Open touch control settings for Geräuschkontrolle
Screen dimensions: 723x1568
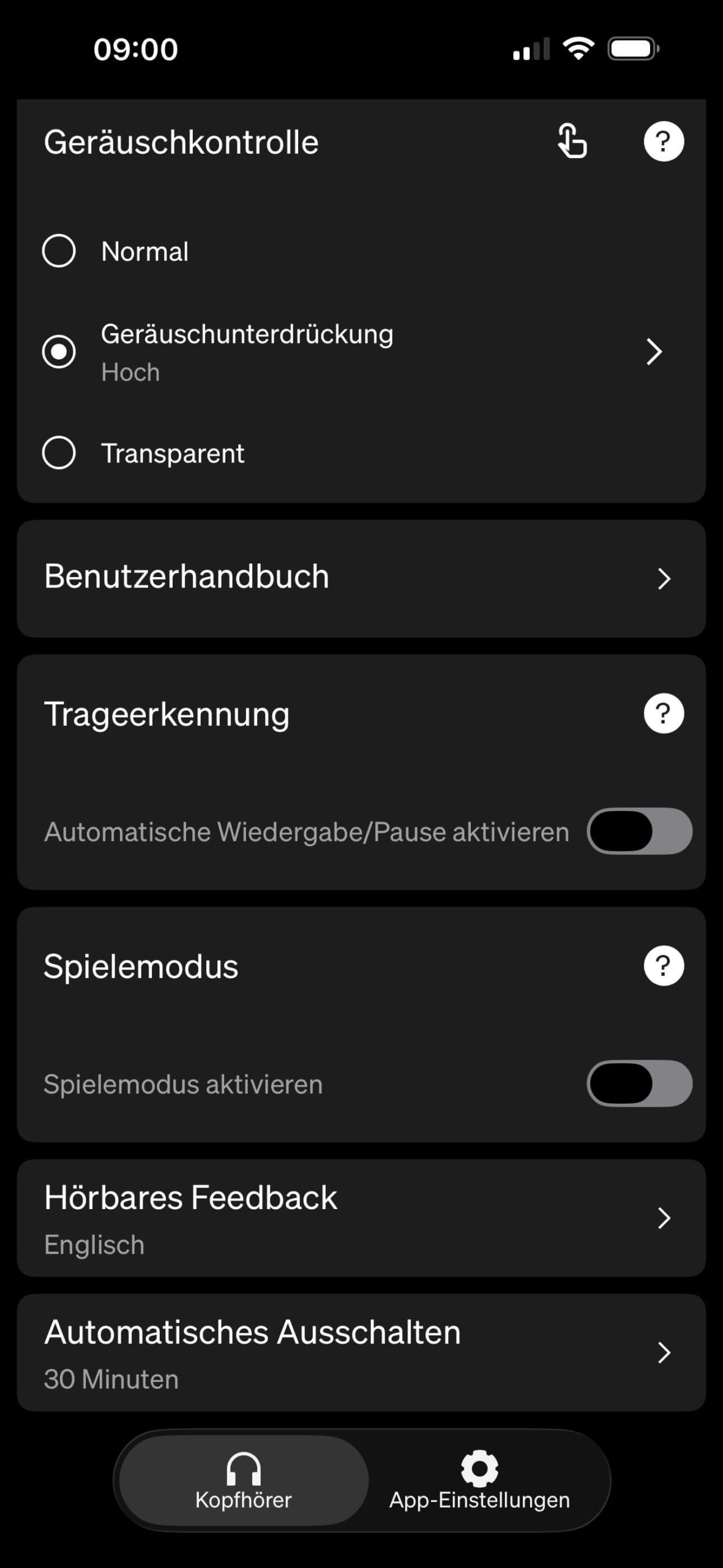pyautogui.click(x=572, y=141)
